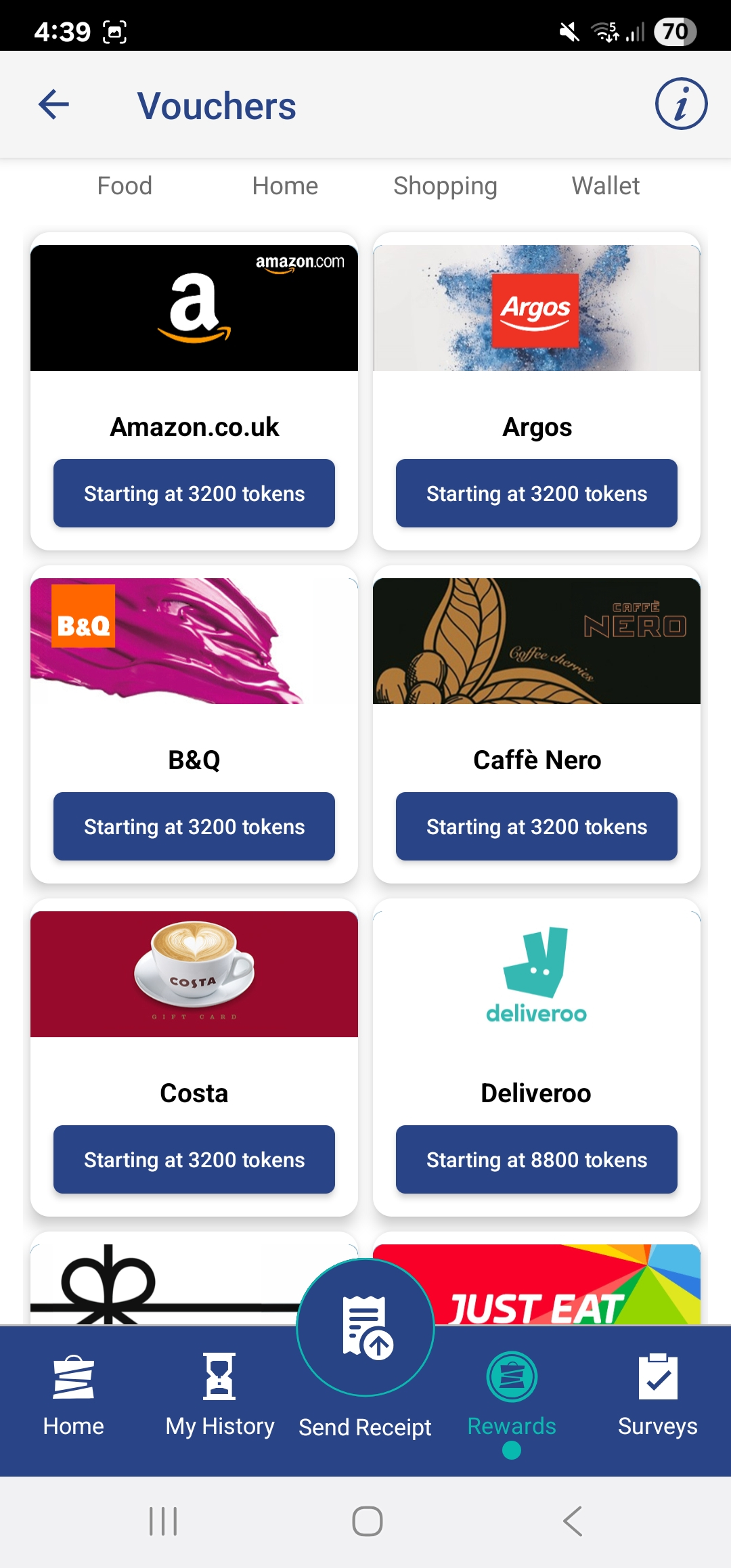Open the Wallet category tab
The height and width of the screenshot is (1568, 731).
(605, 186)
